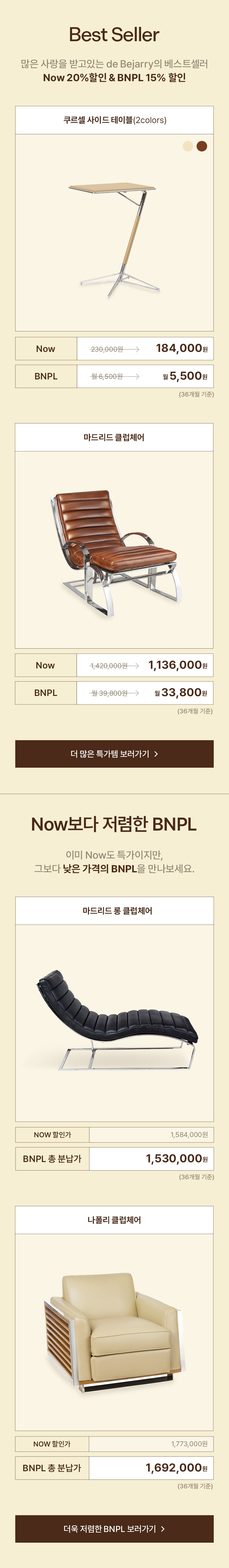Open the 마드리드 클럽체어 product card
This screenshot has height=1568, width=229.
click(114, 548)
